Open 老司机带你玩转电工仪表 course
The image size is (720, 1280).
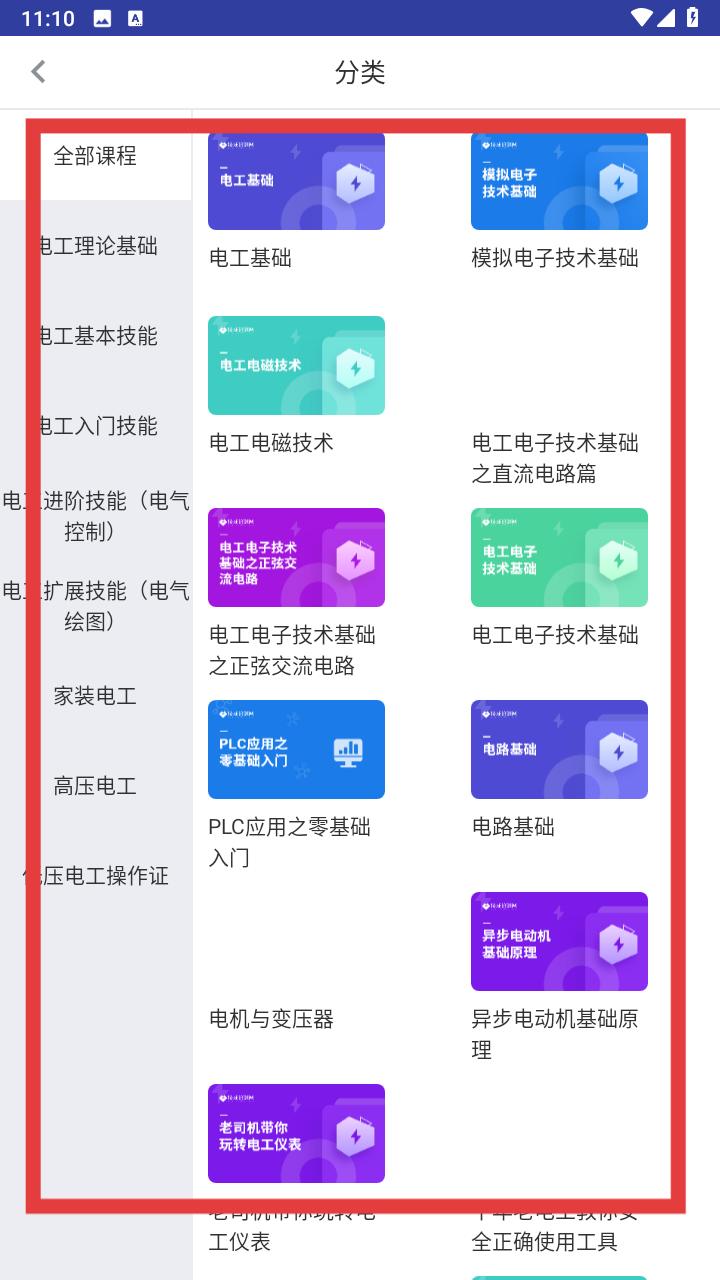(296, 1170)
